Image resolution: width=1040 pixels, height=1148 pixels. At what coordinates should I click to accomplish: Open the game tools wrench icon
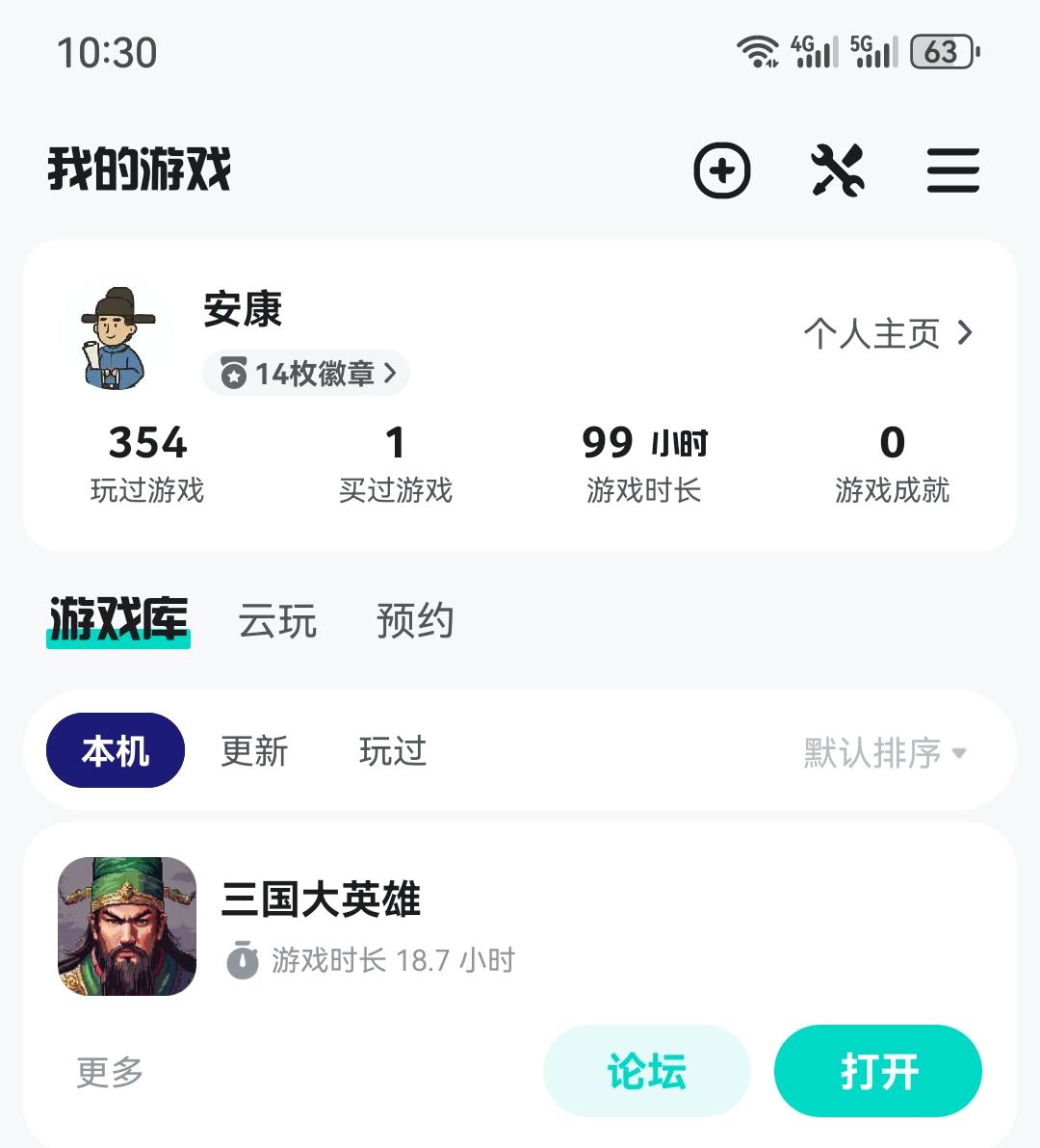click(x=839, y=170)
